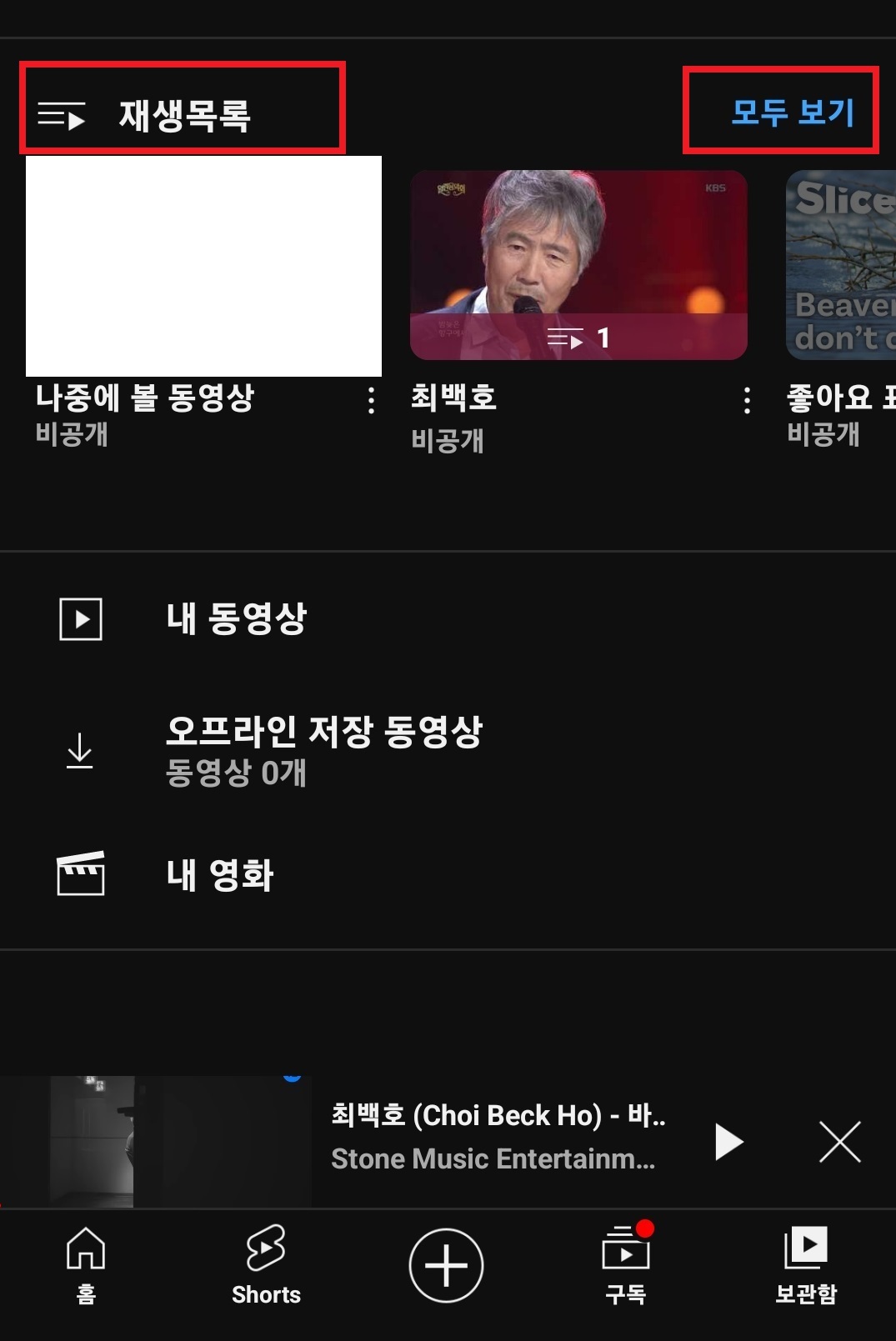
Task: Select the 내 영화 menu entry
Action: tap(219, 875)
